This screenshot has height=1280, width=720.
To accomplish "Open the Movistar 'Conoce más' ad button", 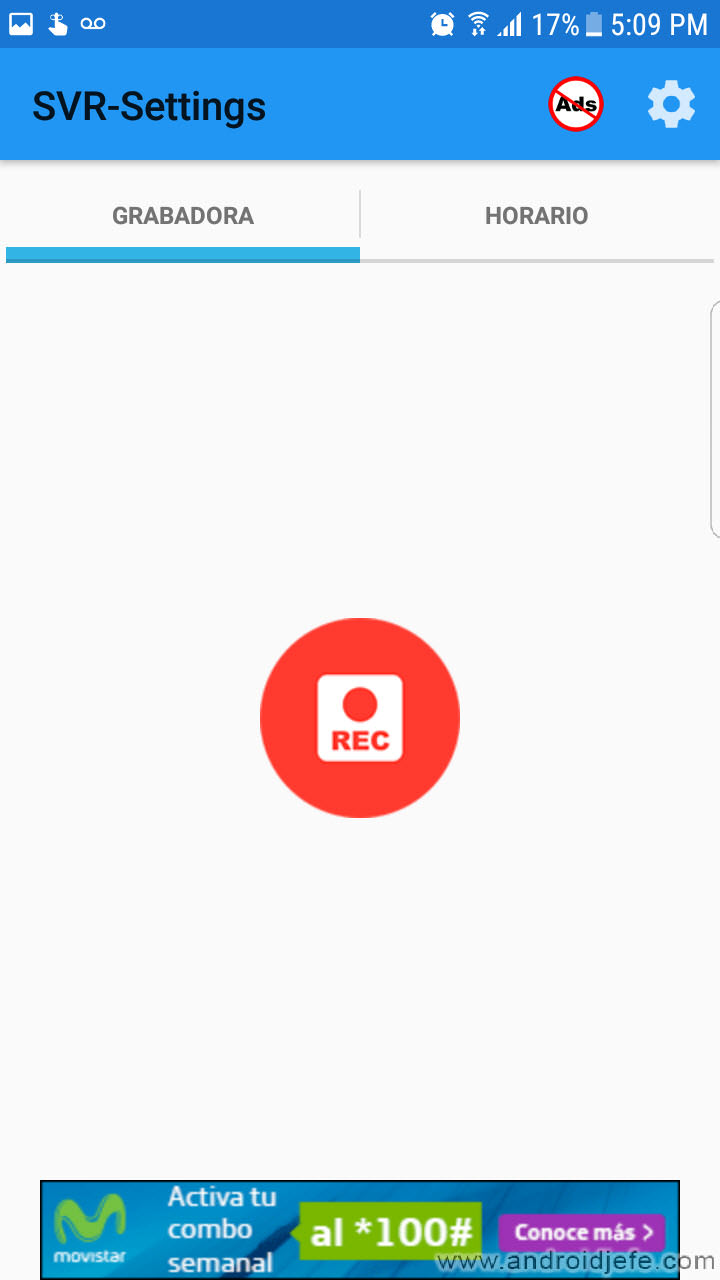I will click(582, 1232).
